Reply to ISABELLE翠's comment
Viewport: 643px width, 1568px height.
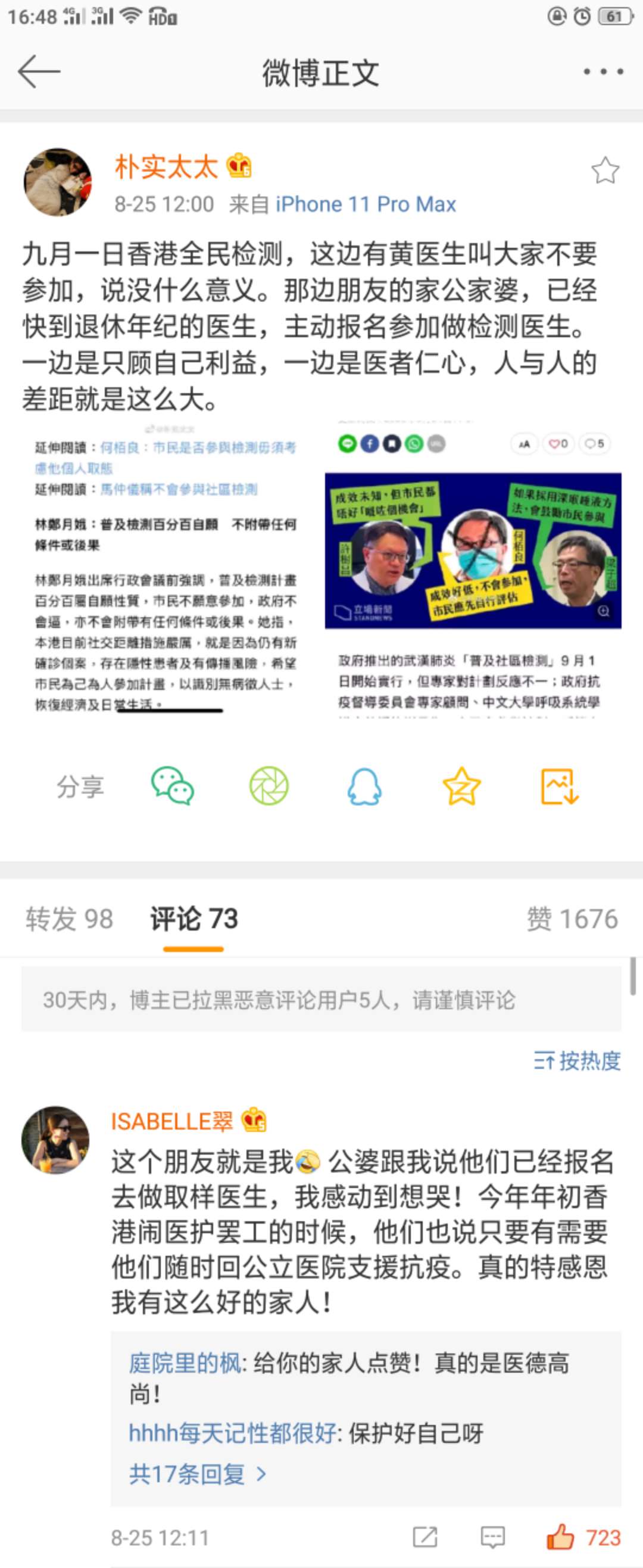point(492,1537)
